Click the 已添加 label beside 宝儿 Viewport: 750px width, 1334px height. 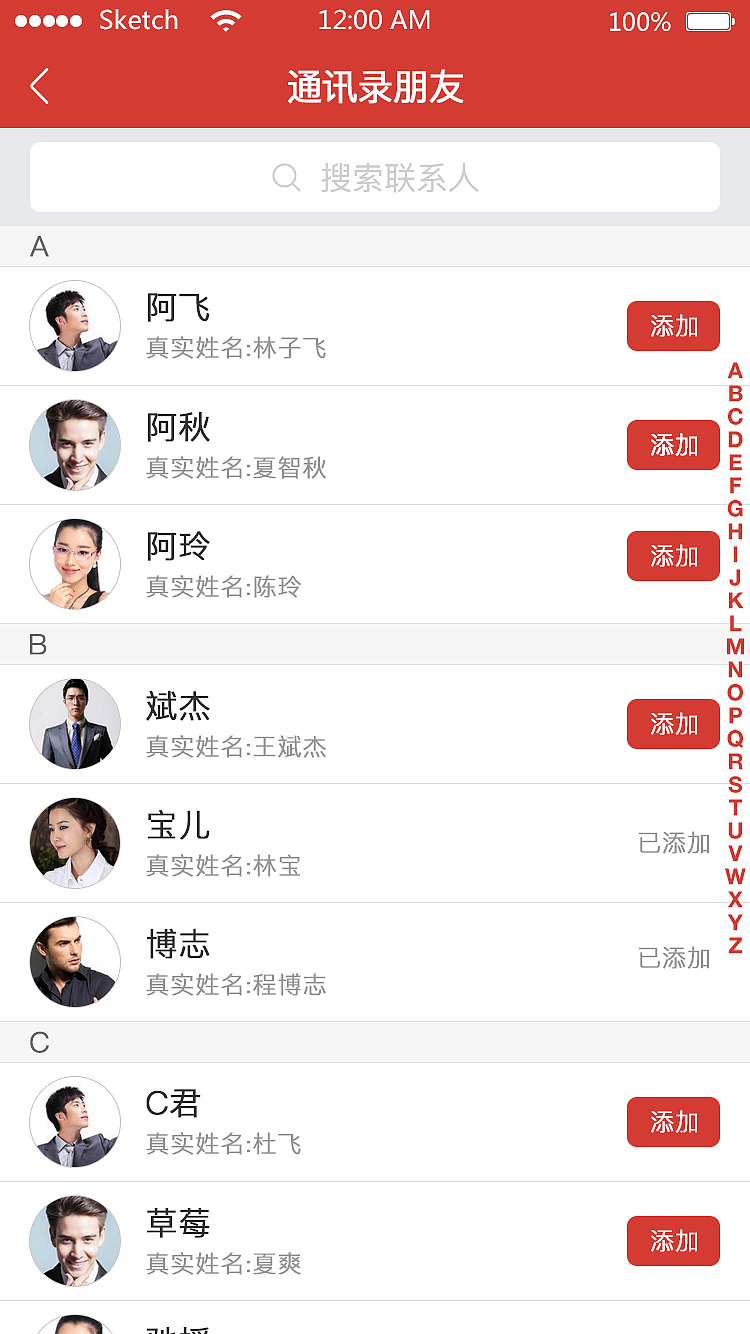tap(675, 843)
